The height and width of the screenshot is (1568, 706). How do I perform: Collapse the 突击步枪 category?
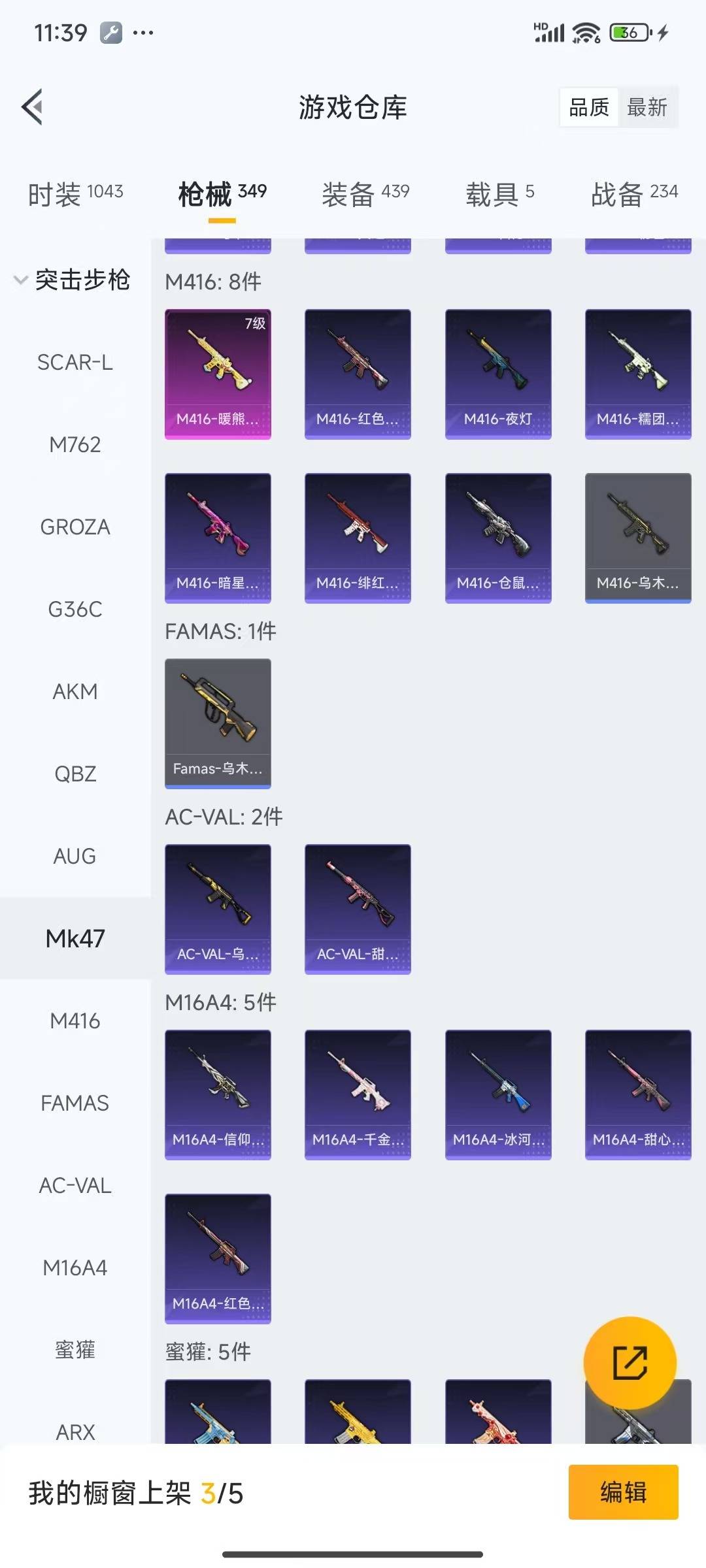pyautogui.click(x=72, y=280)
